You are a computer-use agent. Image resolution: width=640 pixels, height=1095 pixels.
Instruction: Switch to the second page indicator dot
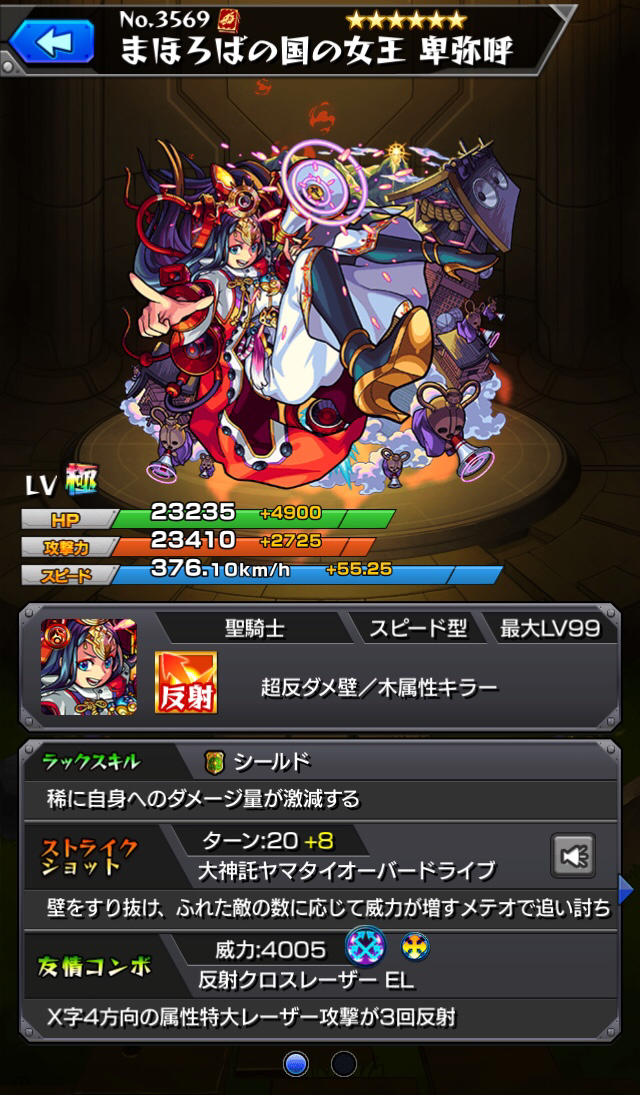tap(344, 1064)
